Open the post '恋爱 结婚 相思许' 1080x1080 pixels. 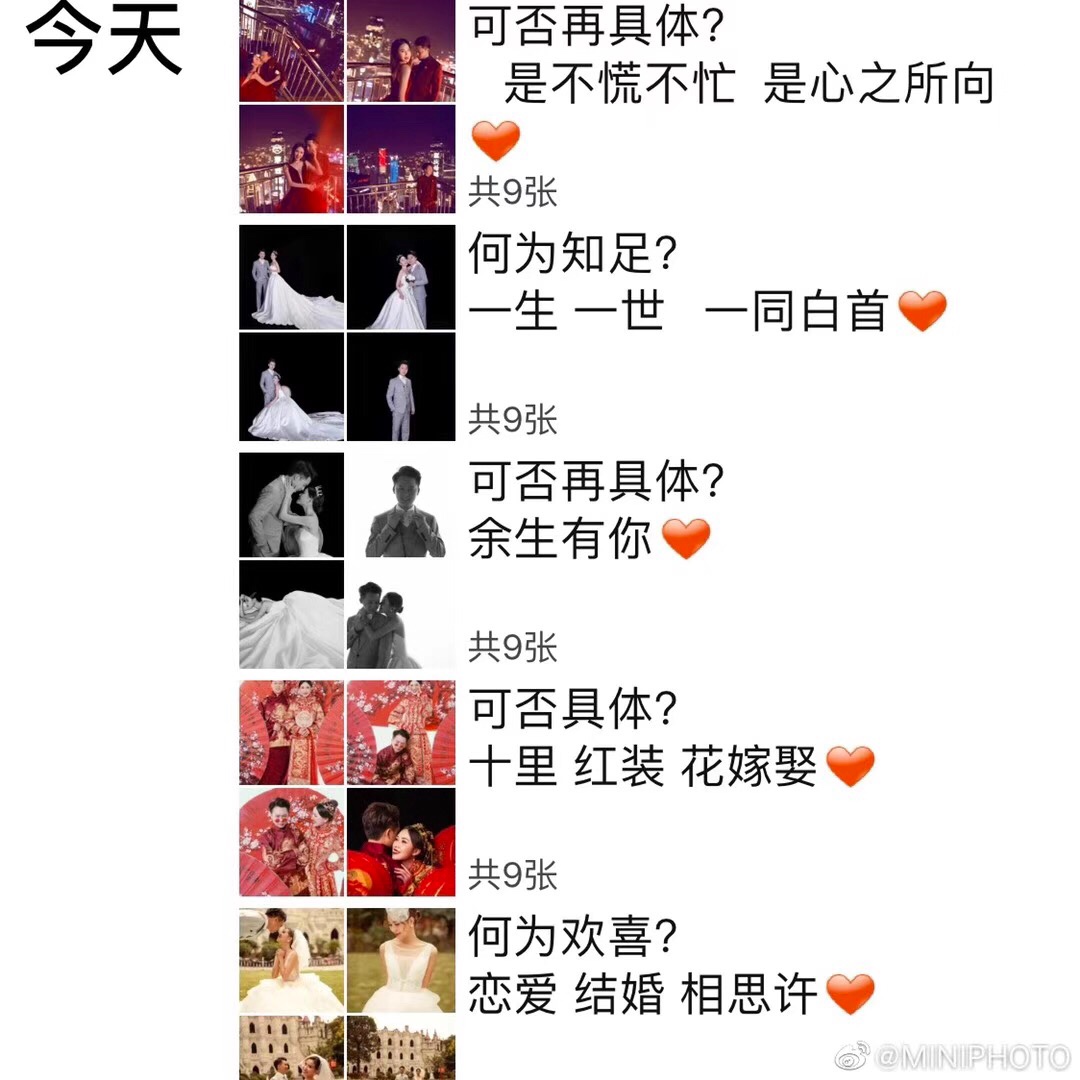point(643,994)
